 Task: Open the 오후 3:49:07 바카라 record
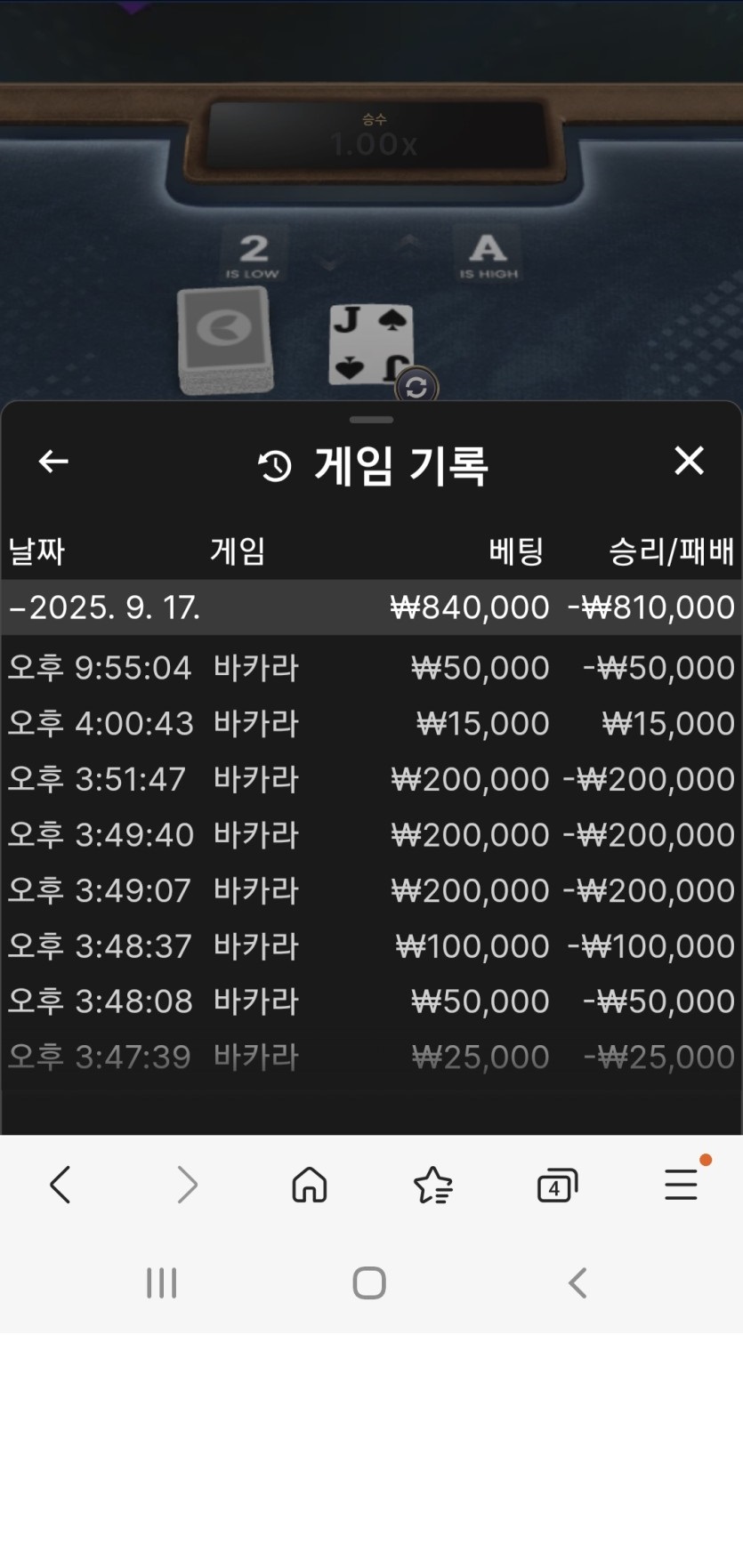(x=371, y=890)
